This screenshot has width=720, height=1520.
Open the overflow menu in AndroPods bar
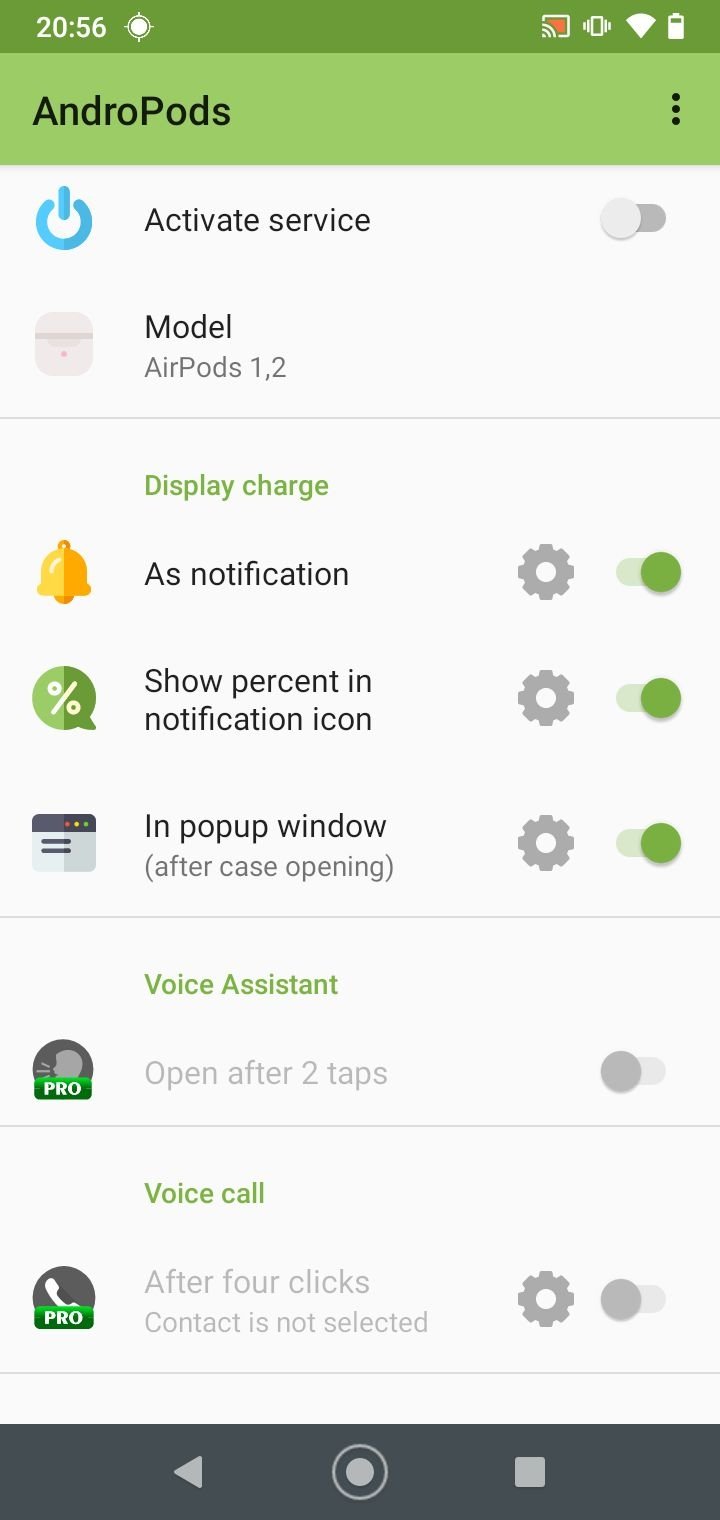(676, 110)
